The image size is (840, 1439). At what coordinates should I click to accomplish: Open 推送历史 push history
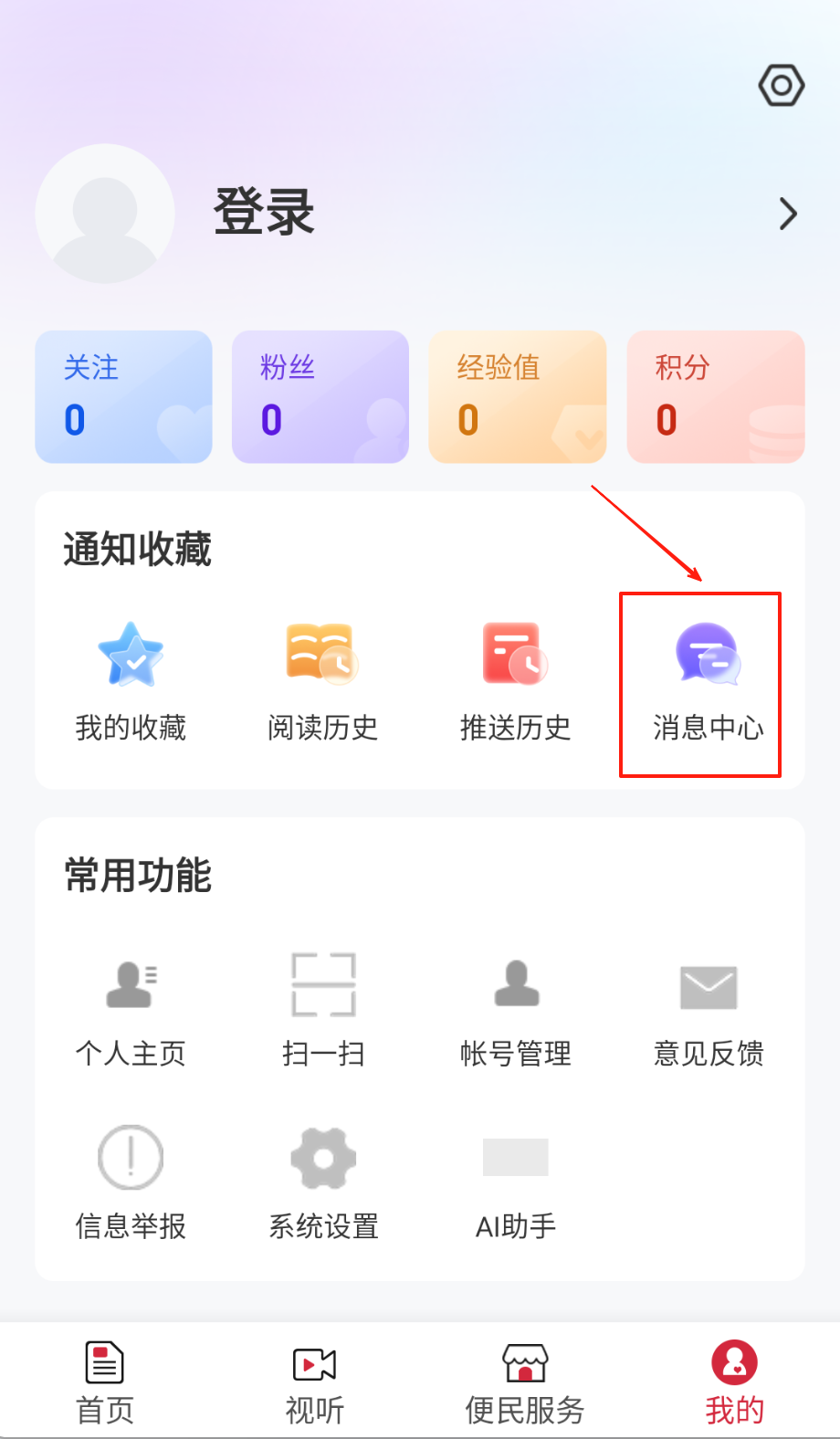click(x=515, y=680)
